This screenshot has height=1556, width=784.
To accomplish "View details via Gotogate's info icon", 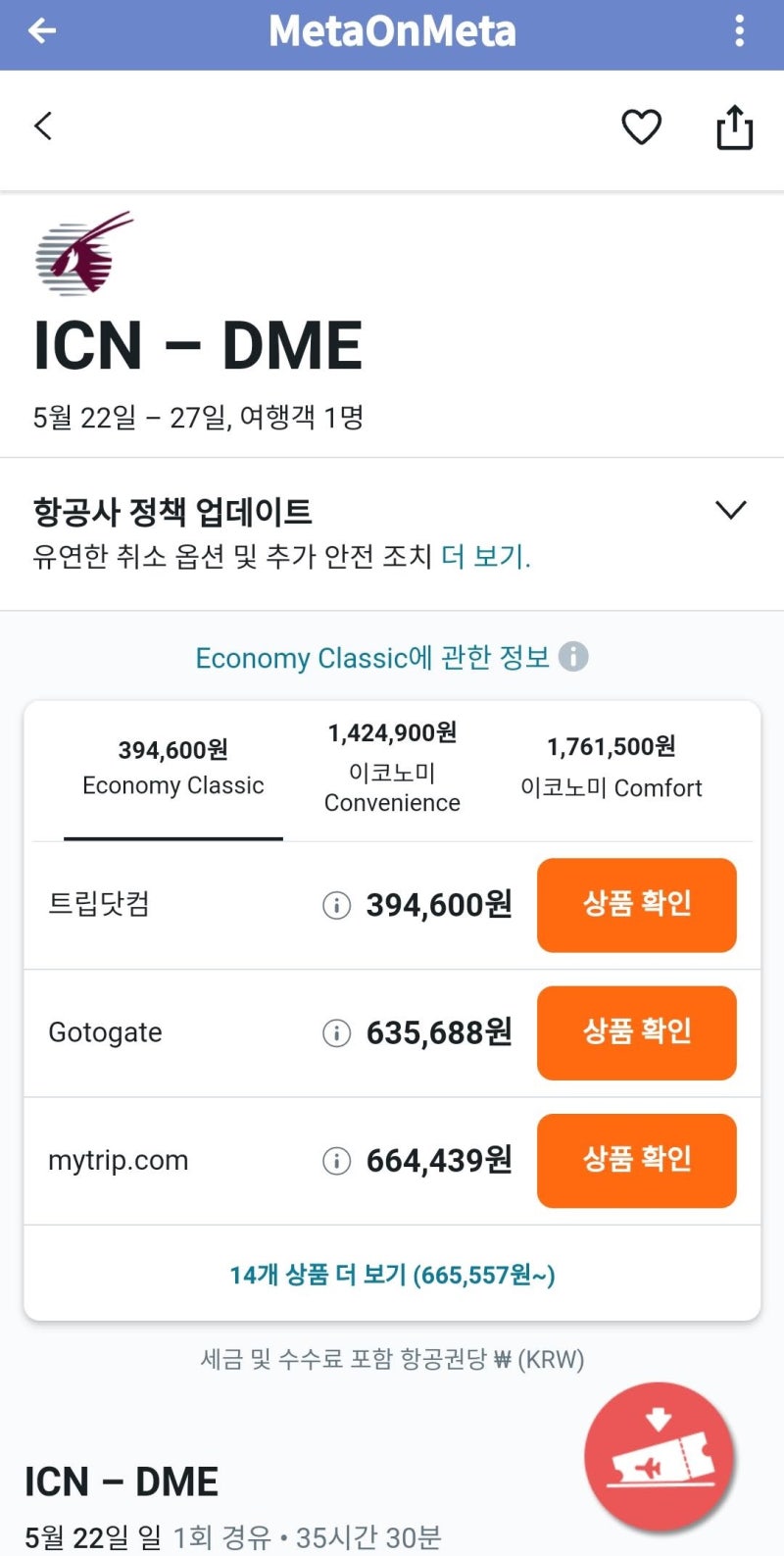I will pyautogui.click(x=336, y=1033).
